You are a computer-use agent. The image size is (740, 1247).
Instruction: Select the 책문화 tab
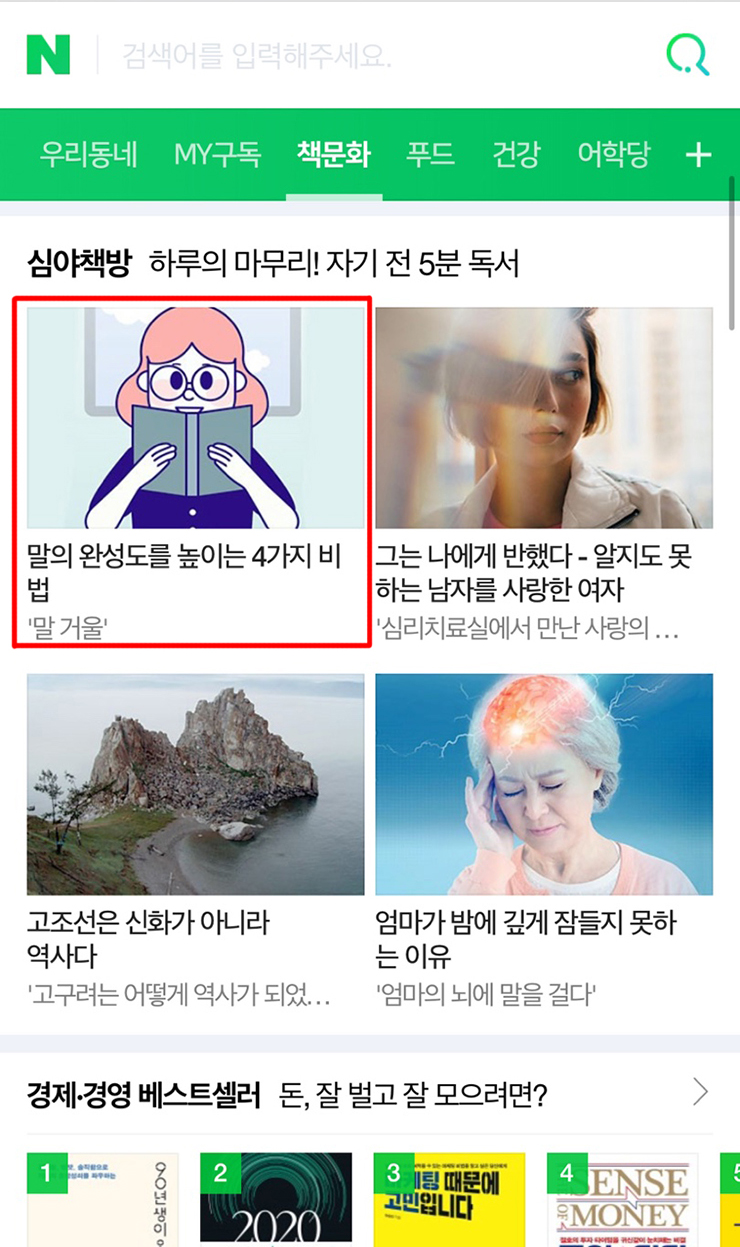coord(334,155)
